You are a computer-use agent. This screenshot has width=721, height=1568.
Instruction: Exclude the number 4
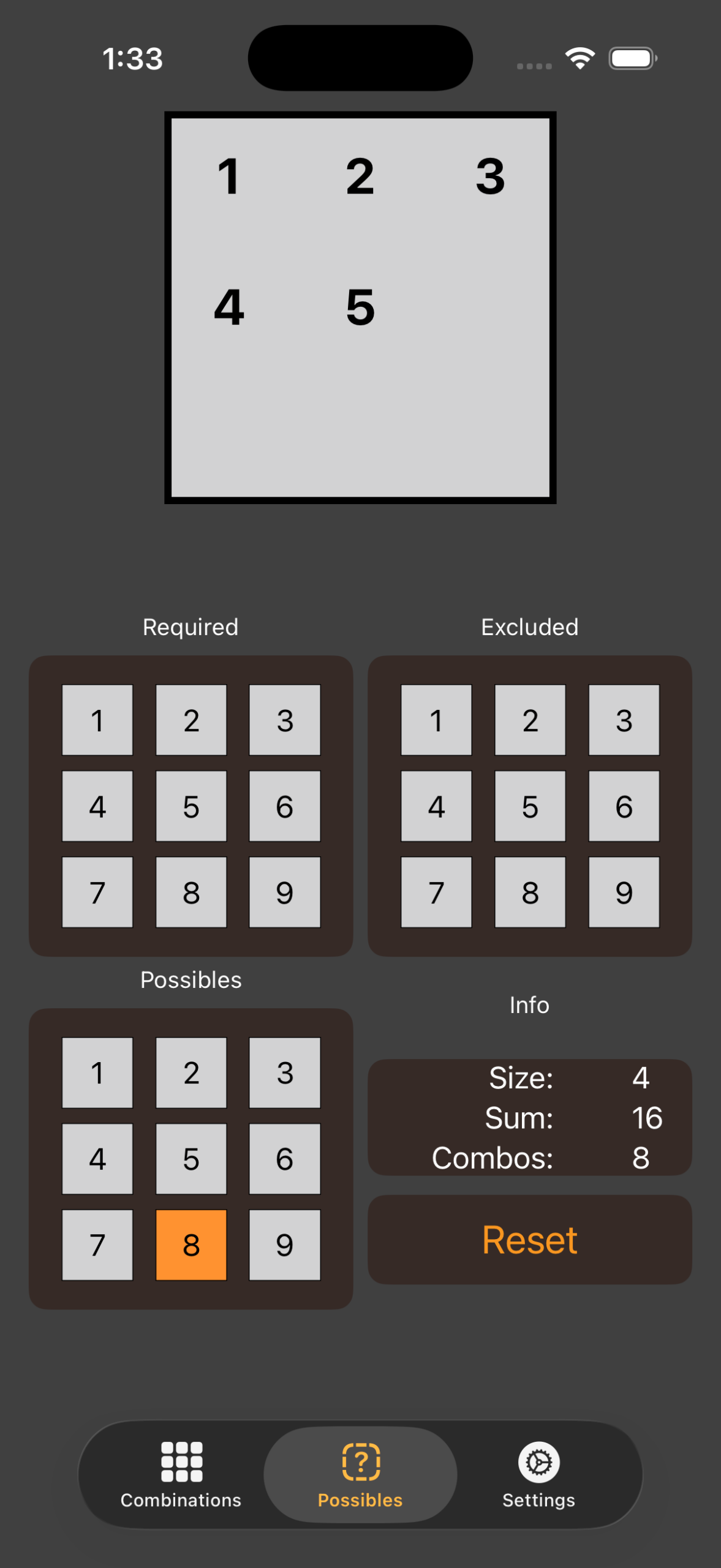click(x=436, y=806)
